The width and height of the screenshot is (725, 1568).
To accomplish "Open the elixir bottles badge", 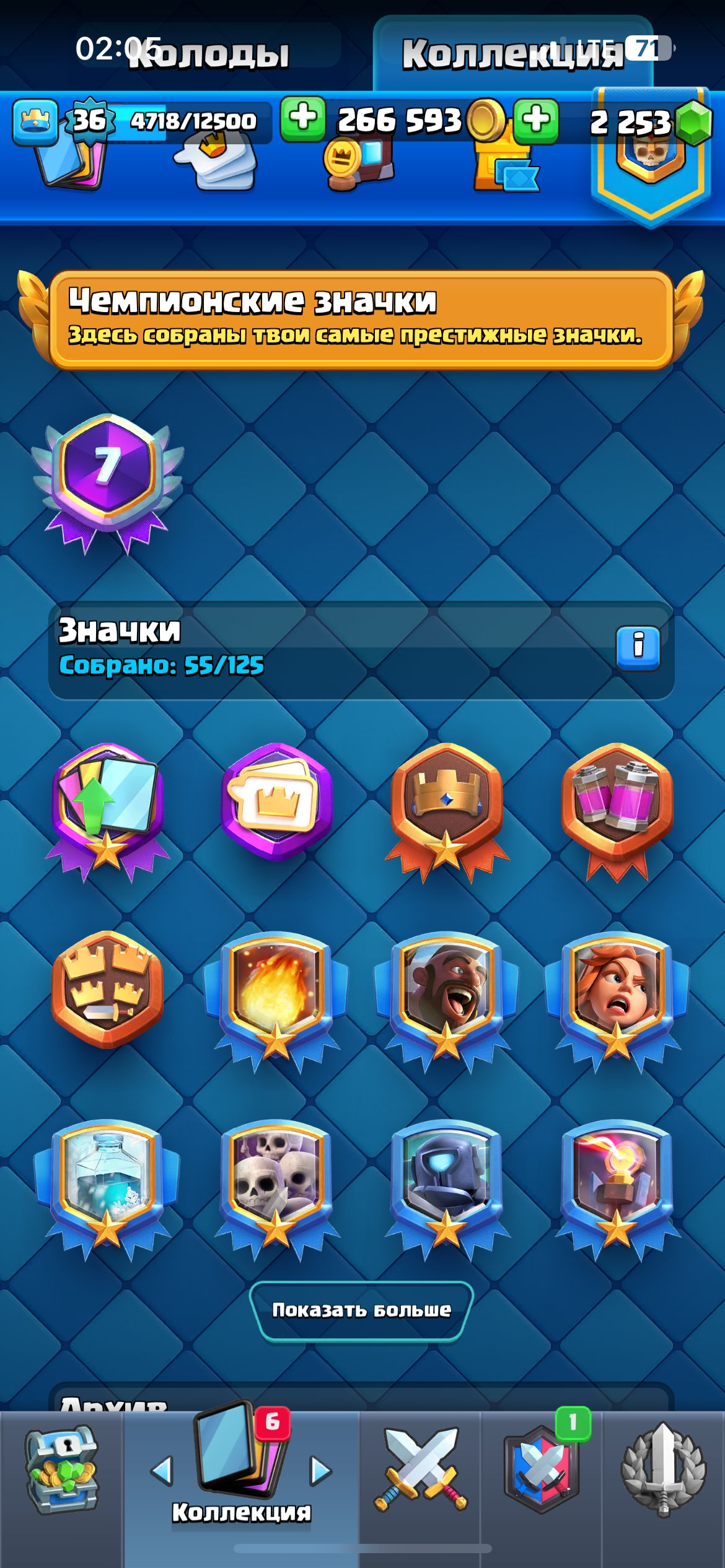I will pyautogui.click(x=617, y=812).
